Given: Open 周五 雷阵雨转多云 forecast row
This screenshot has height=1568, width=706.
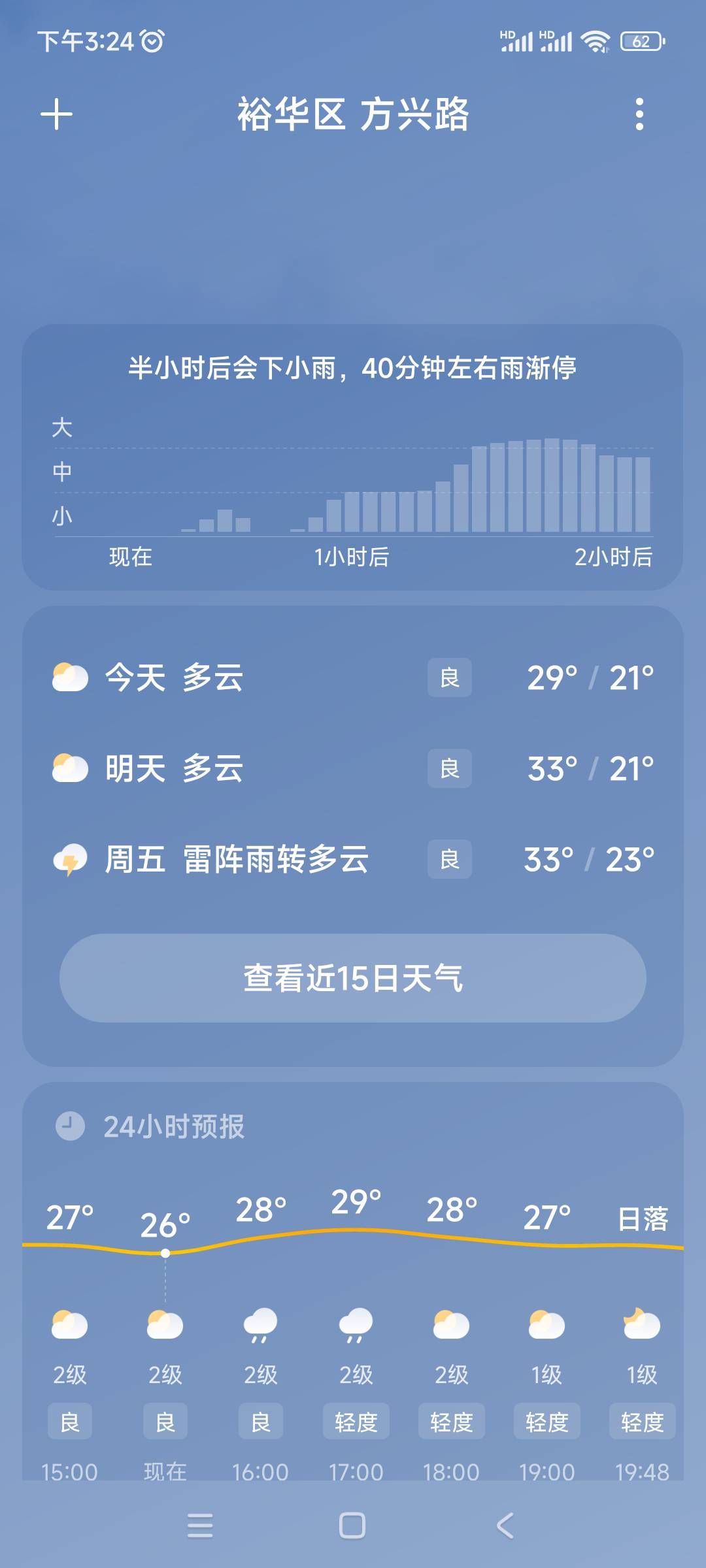Looking at the screenshot, I should click(353, 859).
